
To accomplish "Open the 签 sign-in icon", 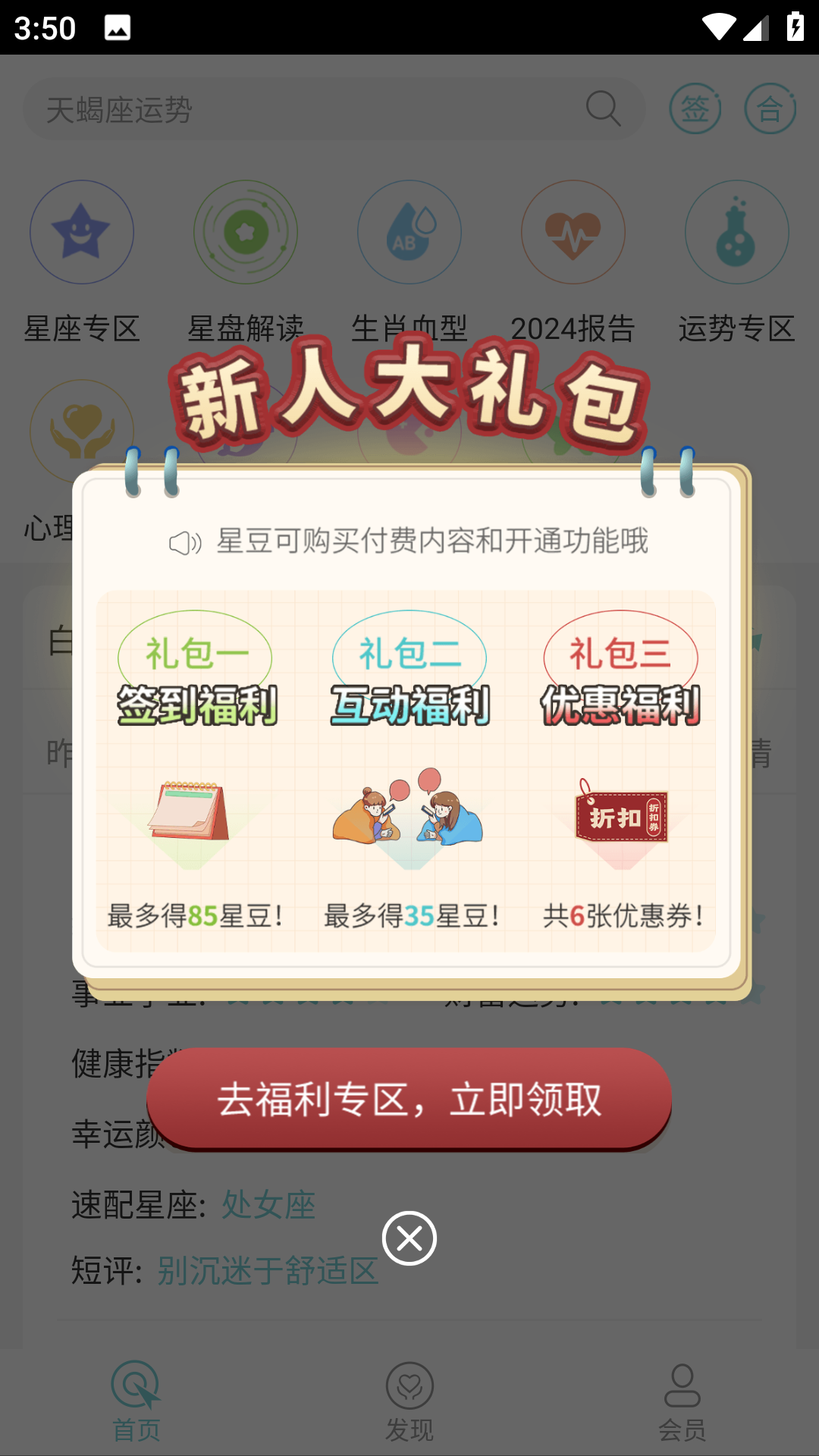I will click(695, 109).
